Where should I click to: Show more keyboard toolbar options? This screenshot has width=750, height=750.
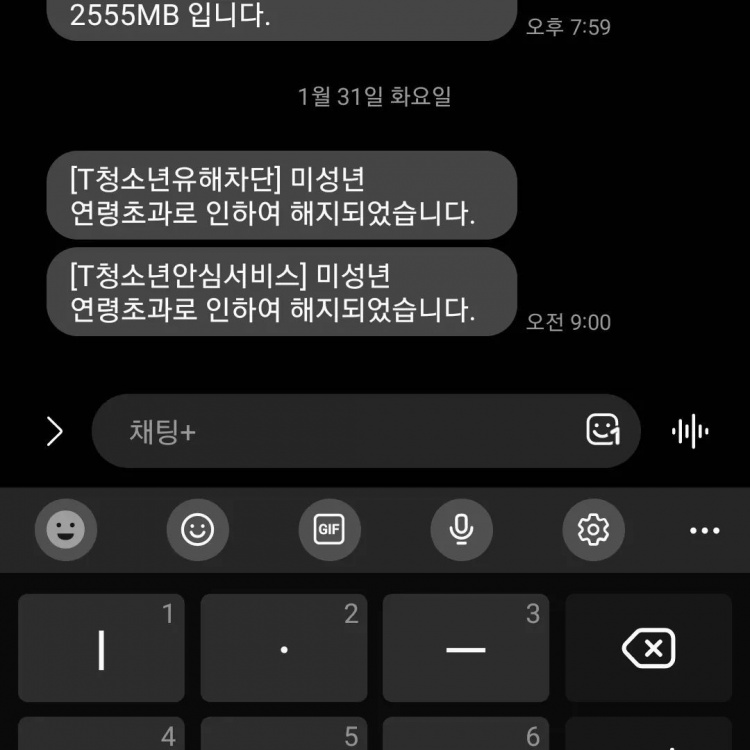704,530
